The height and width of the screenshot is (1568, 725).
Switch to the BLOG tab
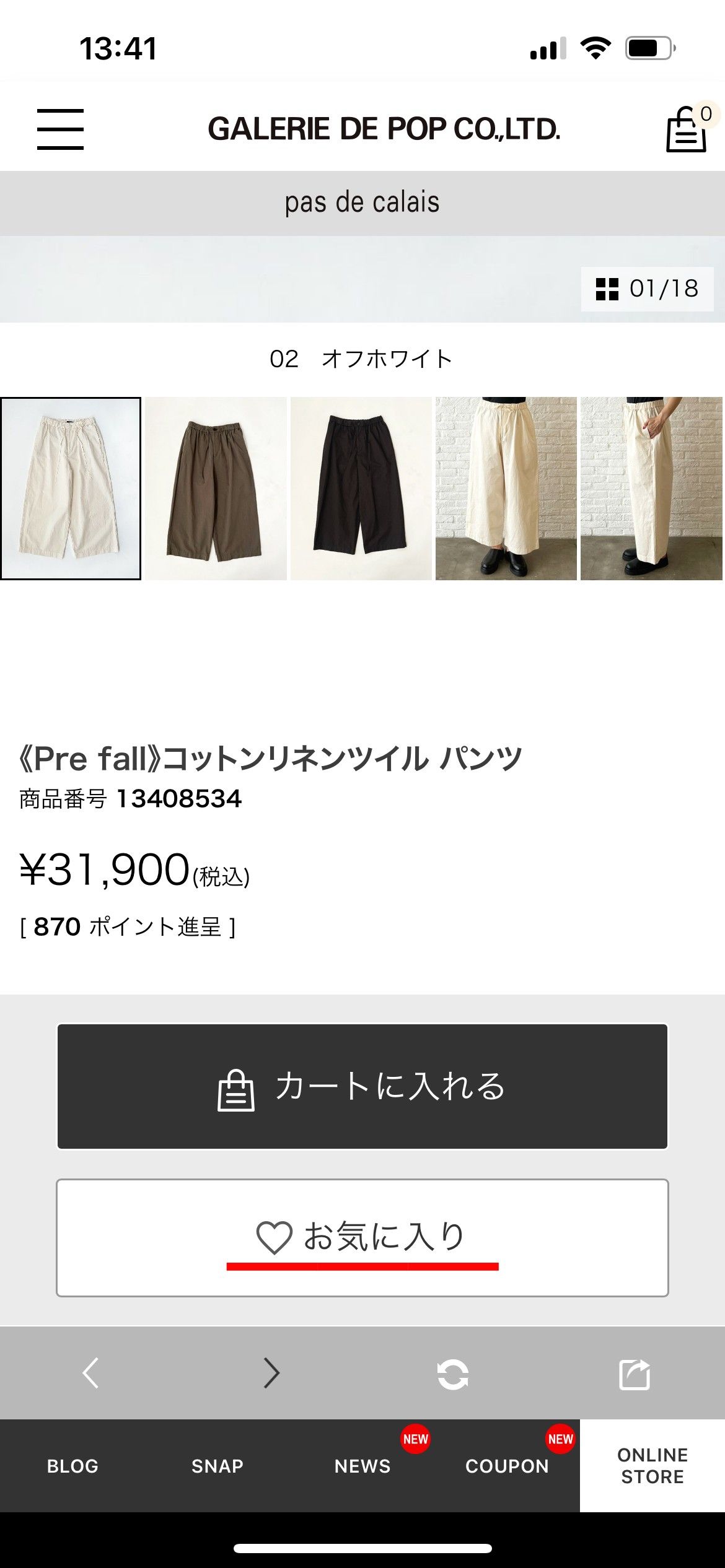point(72,1466)
